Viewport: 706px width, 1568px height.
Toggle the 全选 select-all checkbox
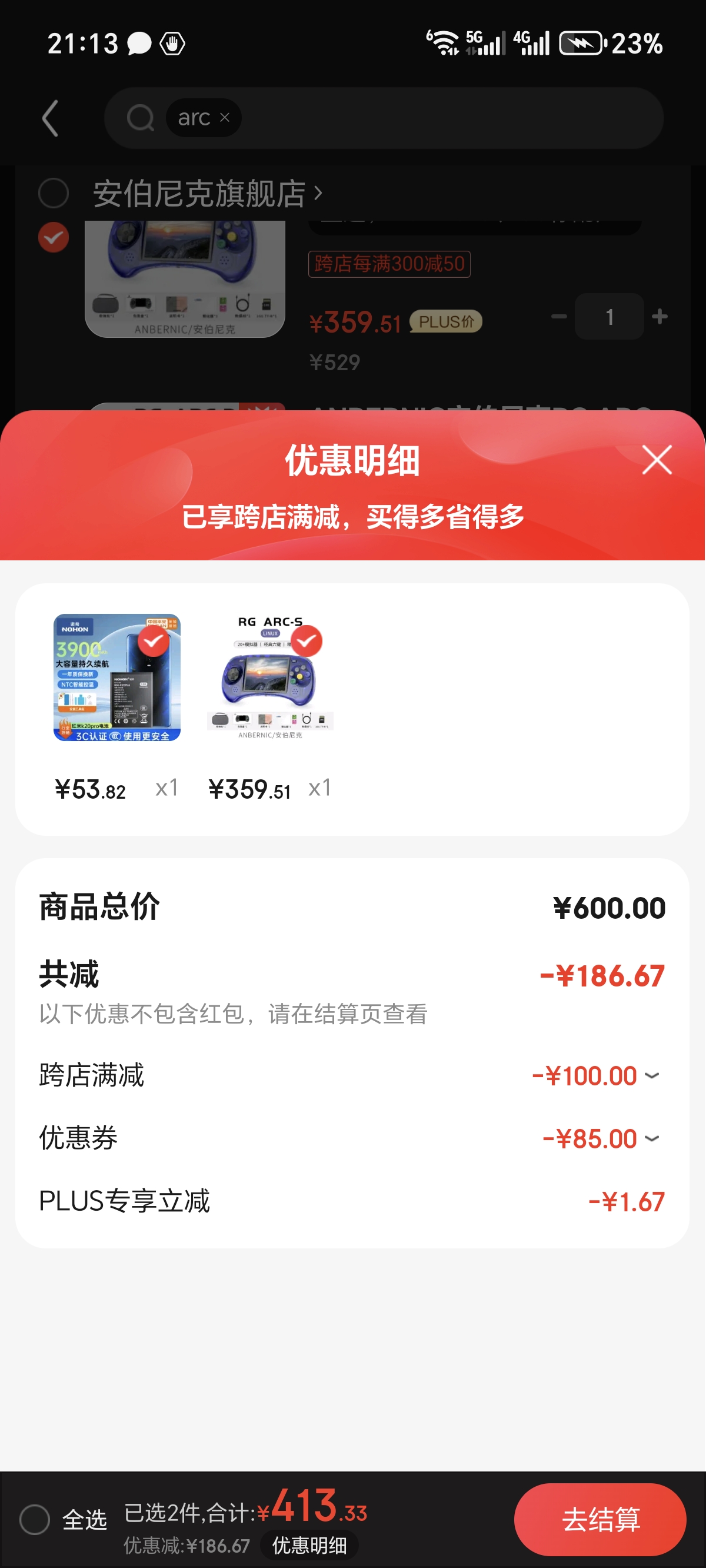point(35,1519)
